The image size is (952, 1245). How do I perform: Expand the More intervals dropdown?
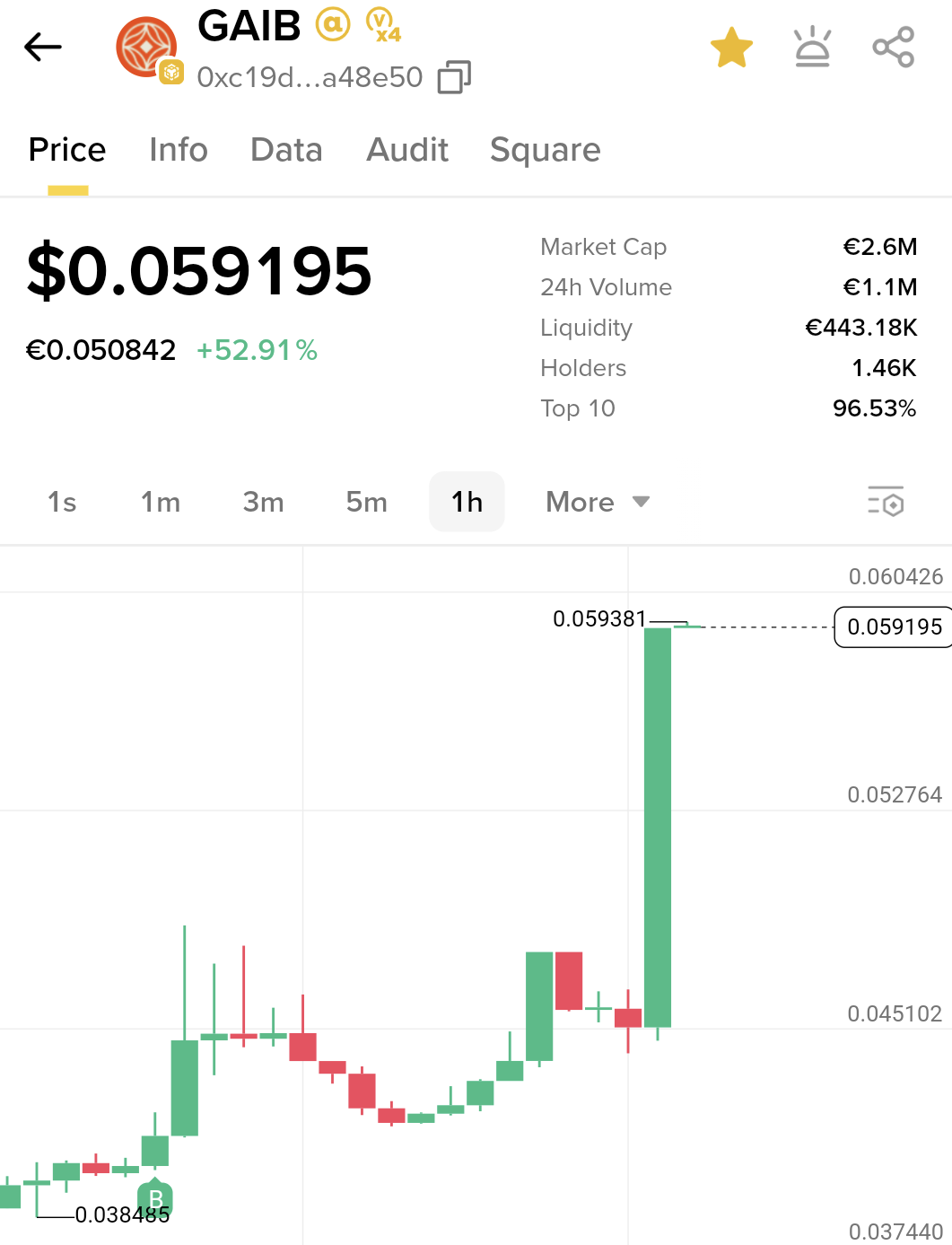[597, 502]
